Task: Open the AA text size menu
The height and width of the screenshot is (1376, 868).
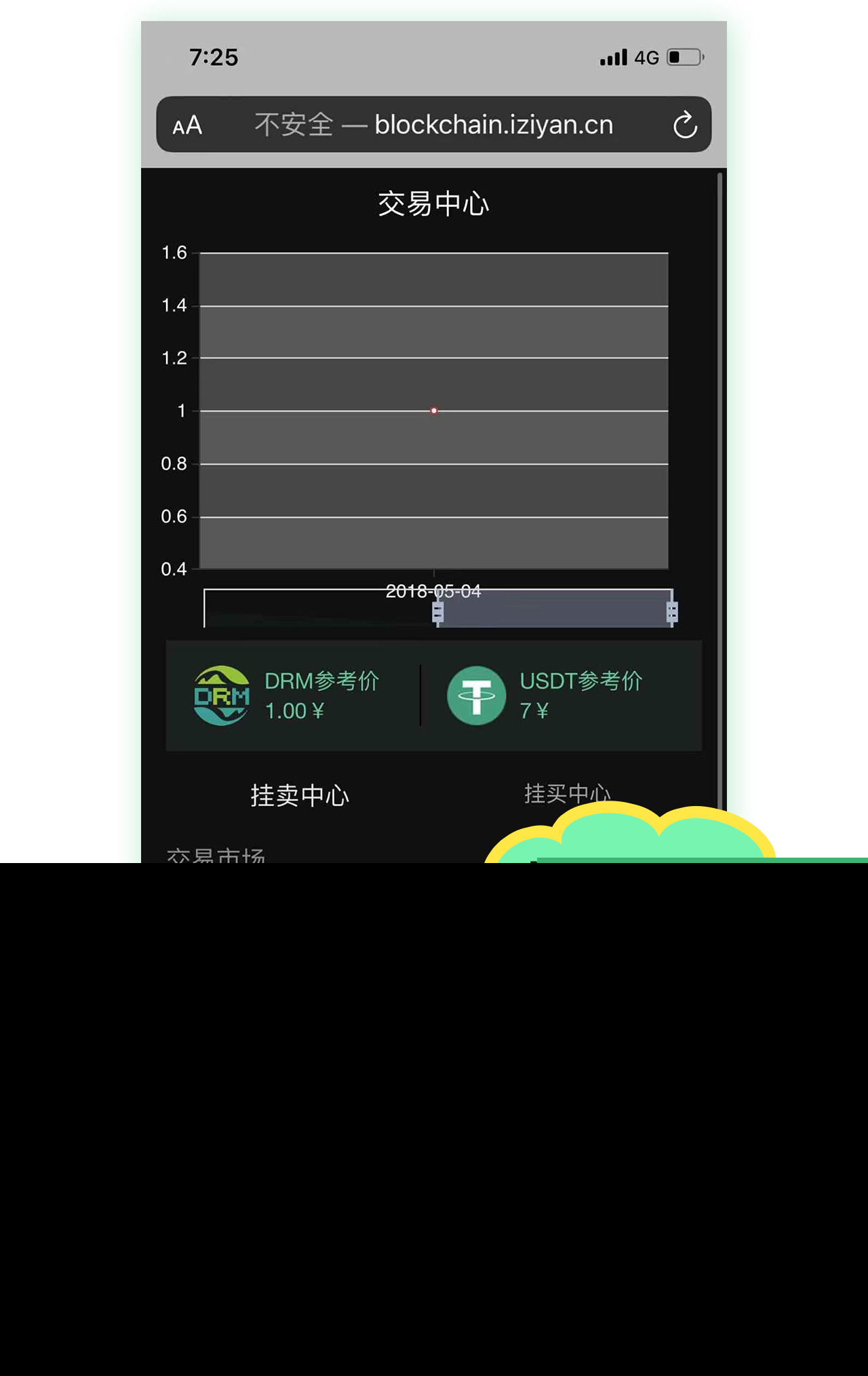Action: pyautogui.click(x=187, y=126)
